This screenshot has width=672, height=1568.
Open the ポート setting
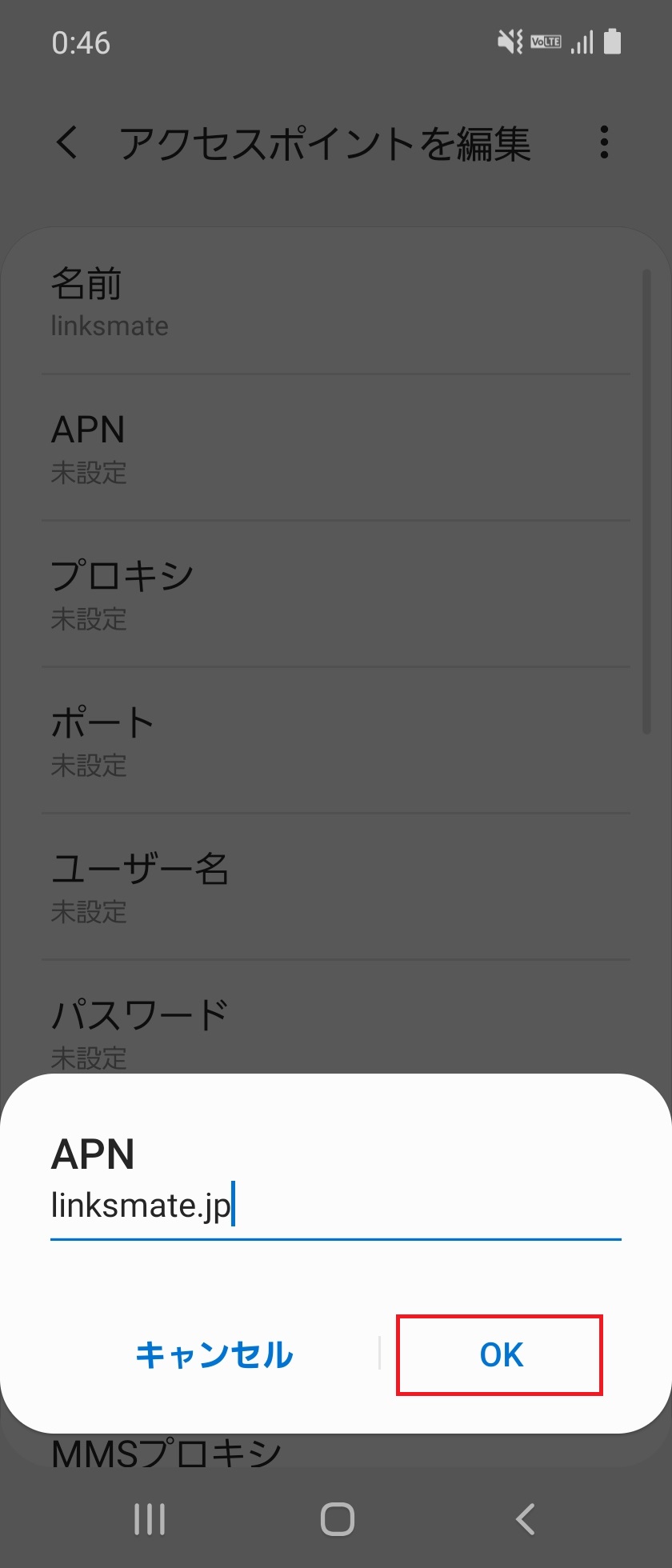point(336,741)
